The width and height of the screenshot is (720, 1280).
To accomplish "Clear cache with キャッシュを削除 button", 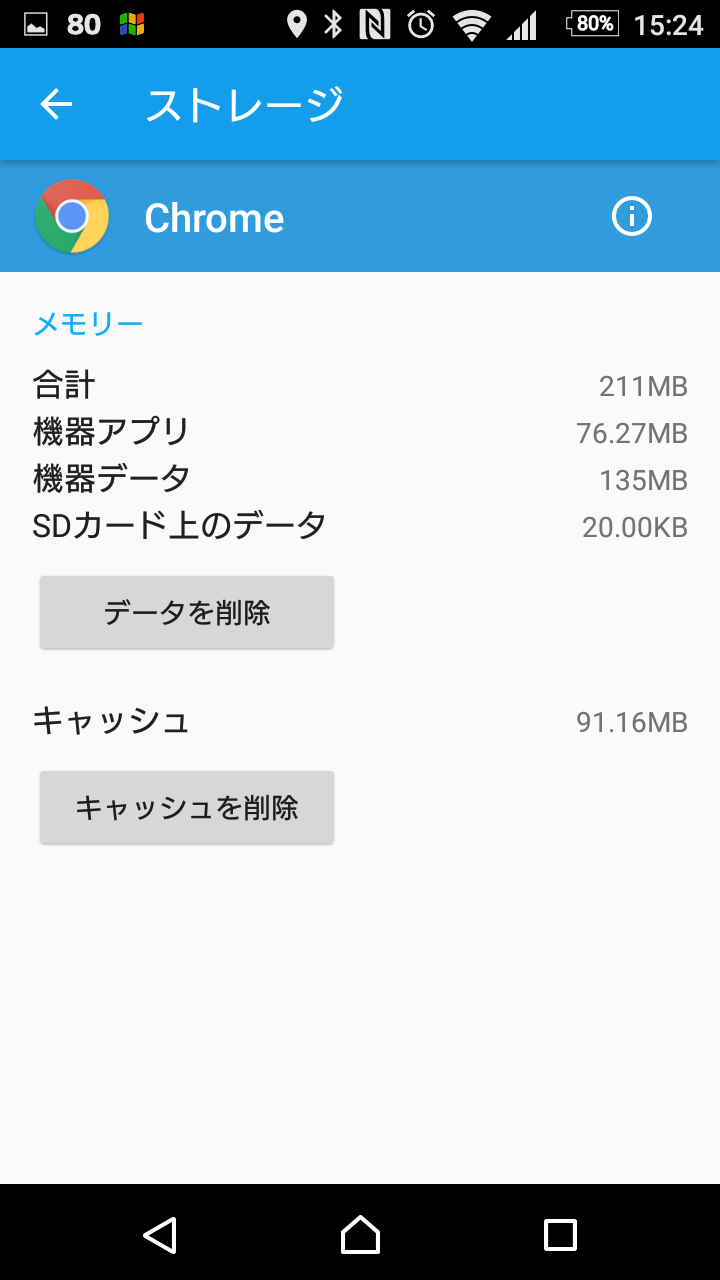I will coord(187,807).
